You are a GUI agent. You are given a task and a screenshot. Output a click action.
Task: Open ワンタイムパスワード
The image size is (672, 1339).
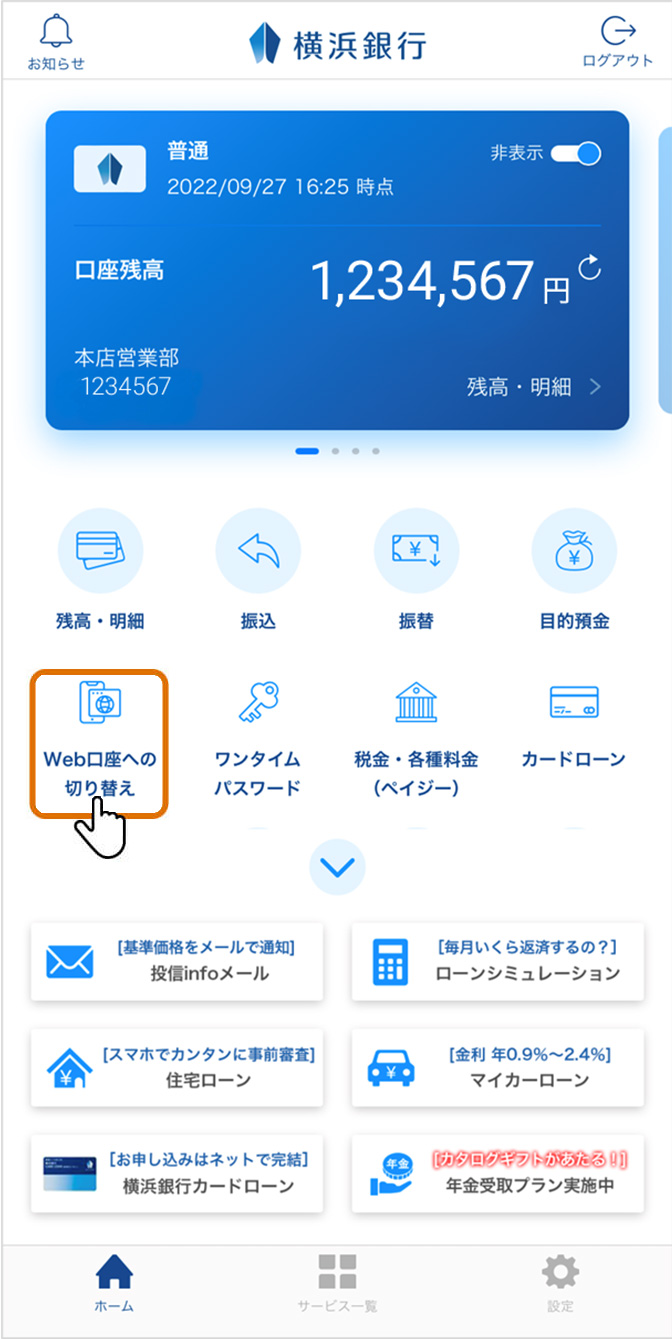[x=258, y=740]
